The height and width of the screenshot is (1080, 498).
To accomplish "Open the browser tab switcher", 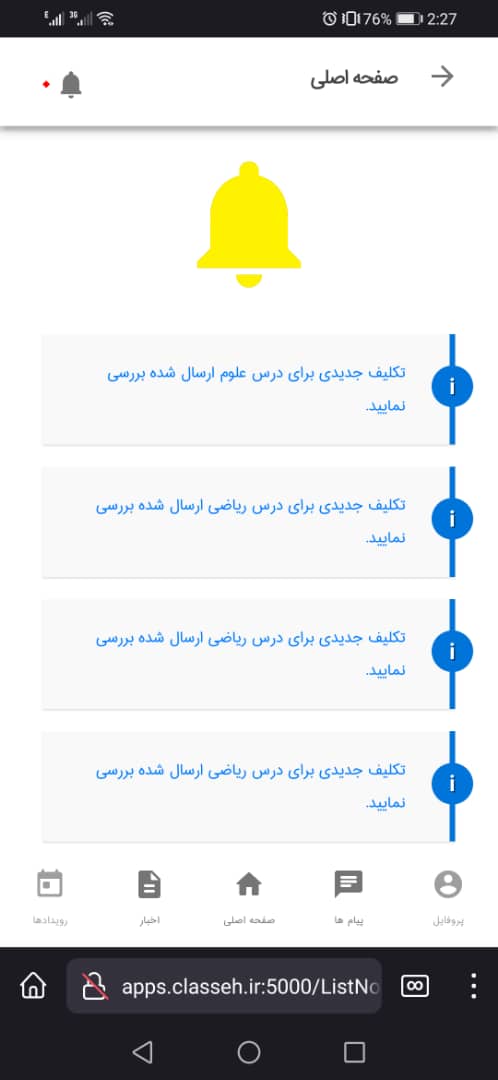I will (x=415, y=986).
